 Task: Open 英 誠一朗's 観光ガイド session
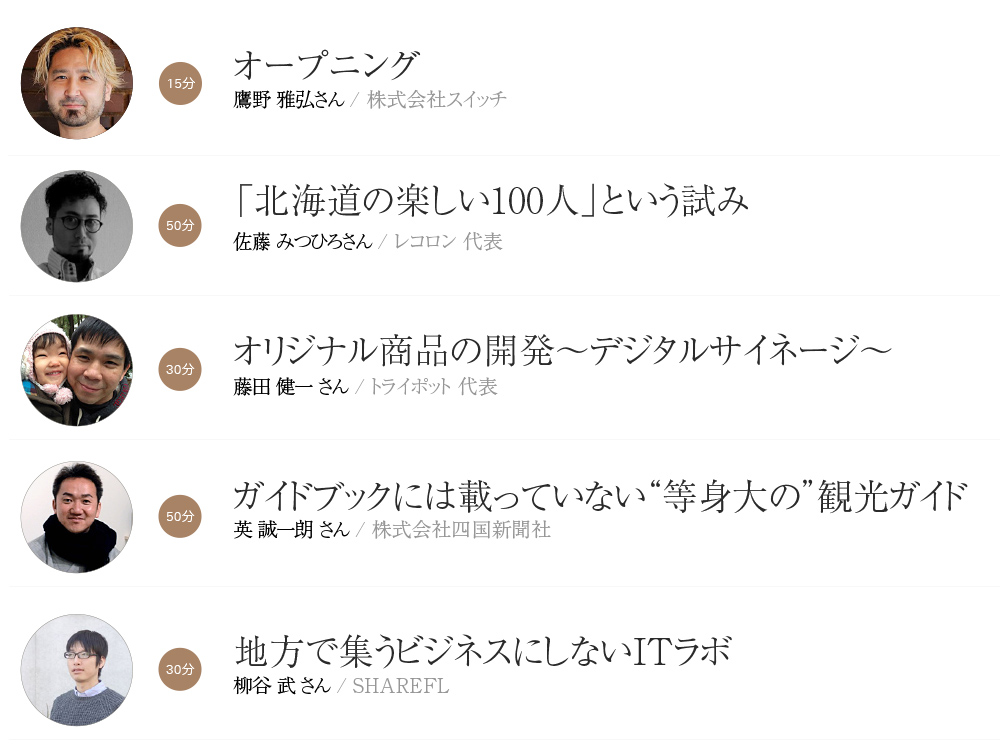(600, 495)
